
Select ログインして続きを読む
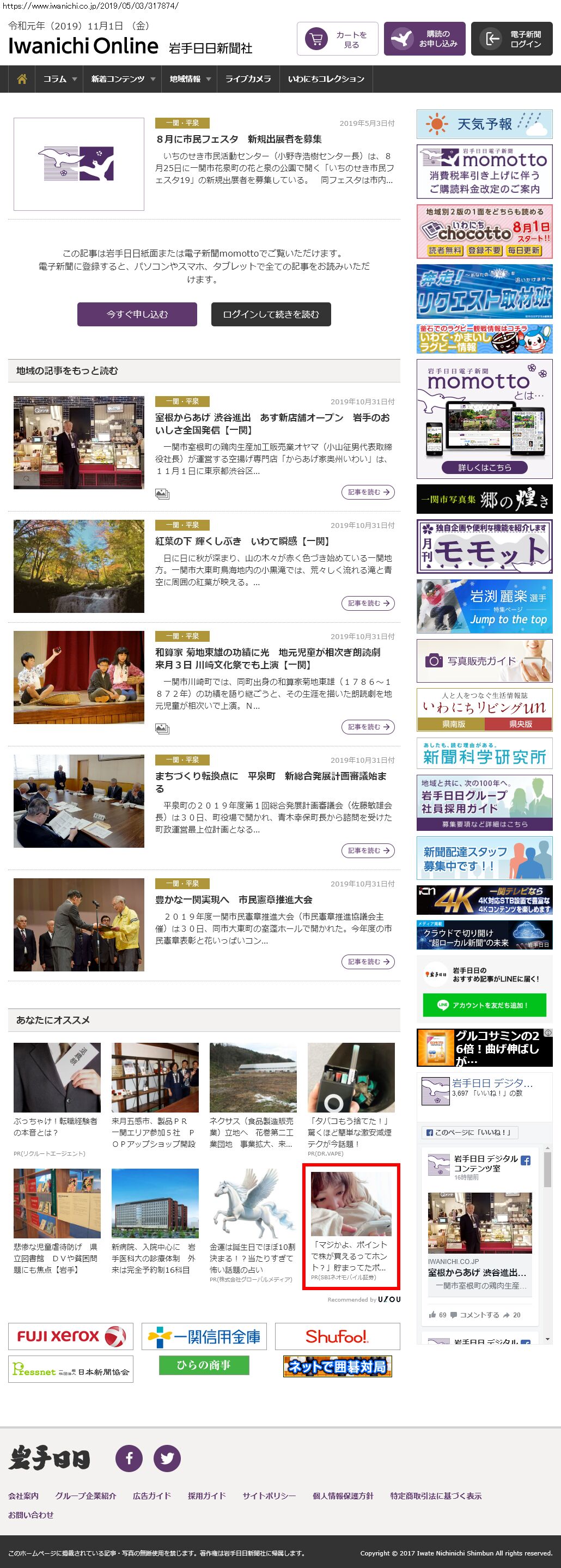271,314
